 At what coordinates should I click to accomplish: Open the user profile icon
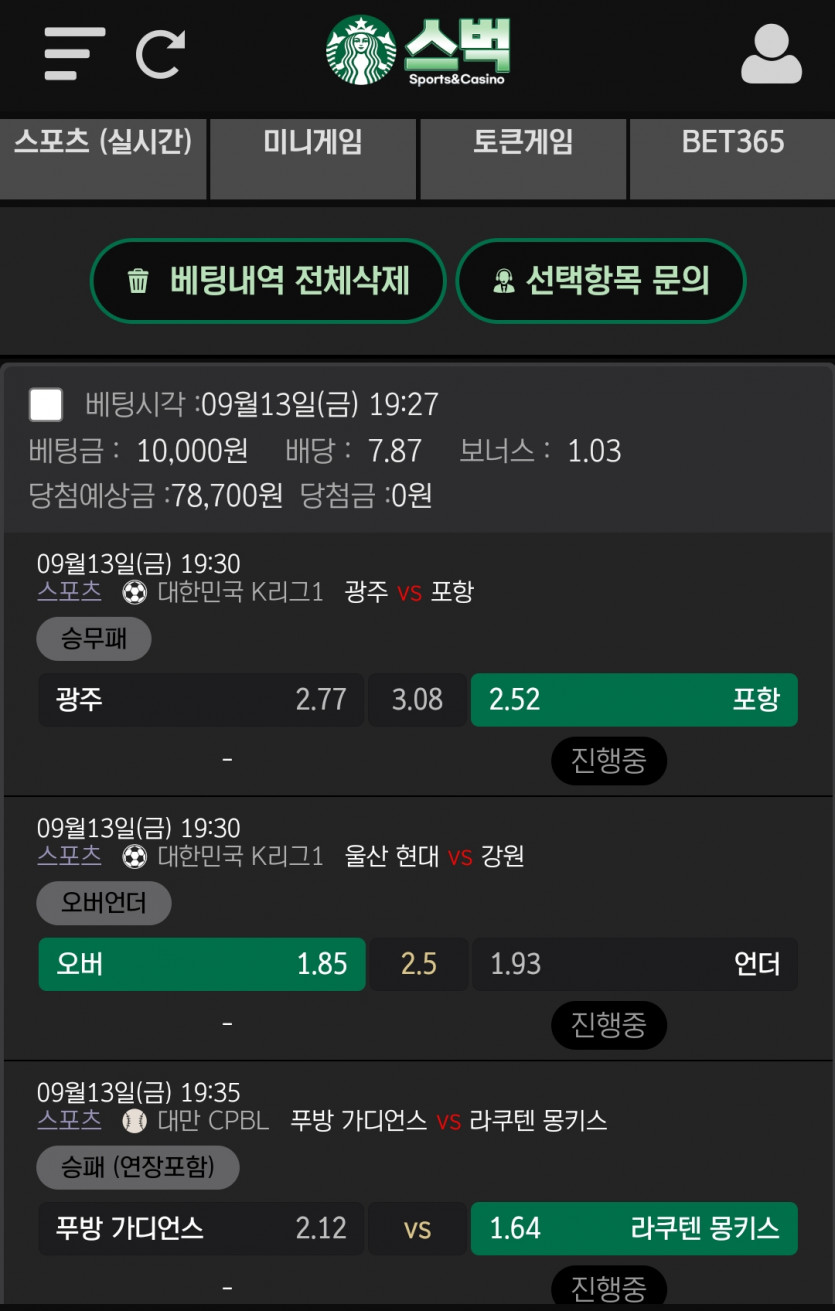(x=771, y=54)
